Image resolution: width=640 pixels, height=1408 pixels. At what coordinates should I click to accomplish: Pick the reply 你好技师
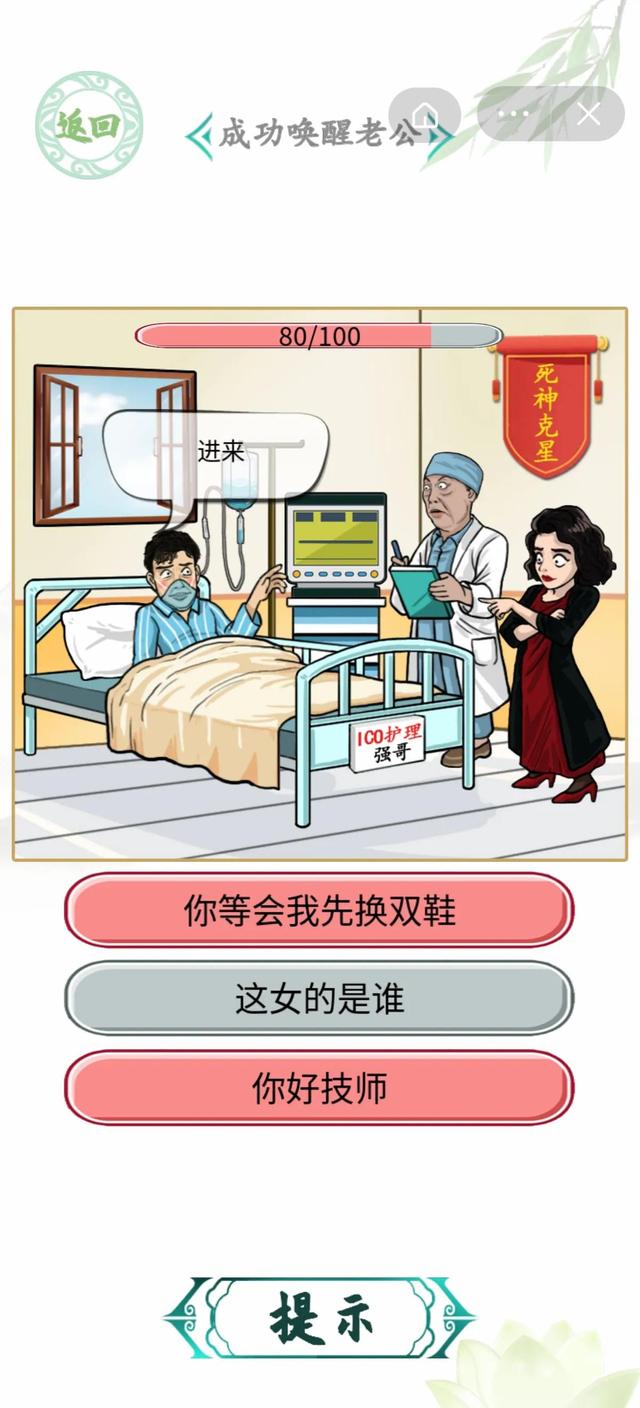coord(319,1087)
